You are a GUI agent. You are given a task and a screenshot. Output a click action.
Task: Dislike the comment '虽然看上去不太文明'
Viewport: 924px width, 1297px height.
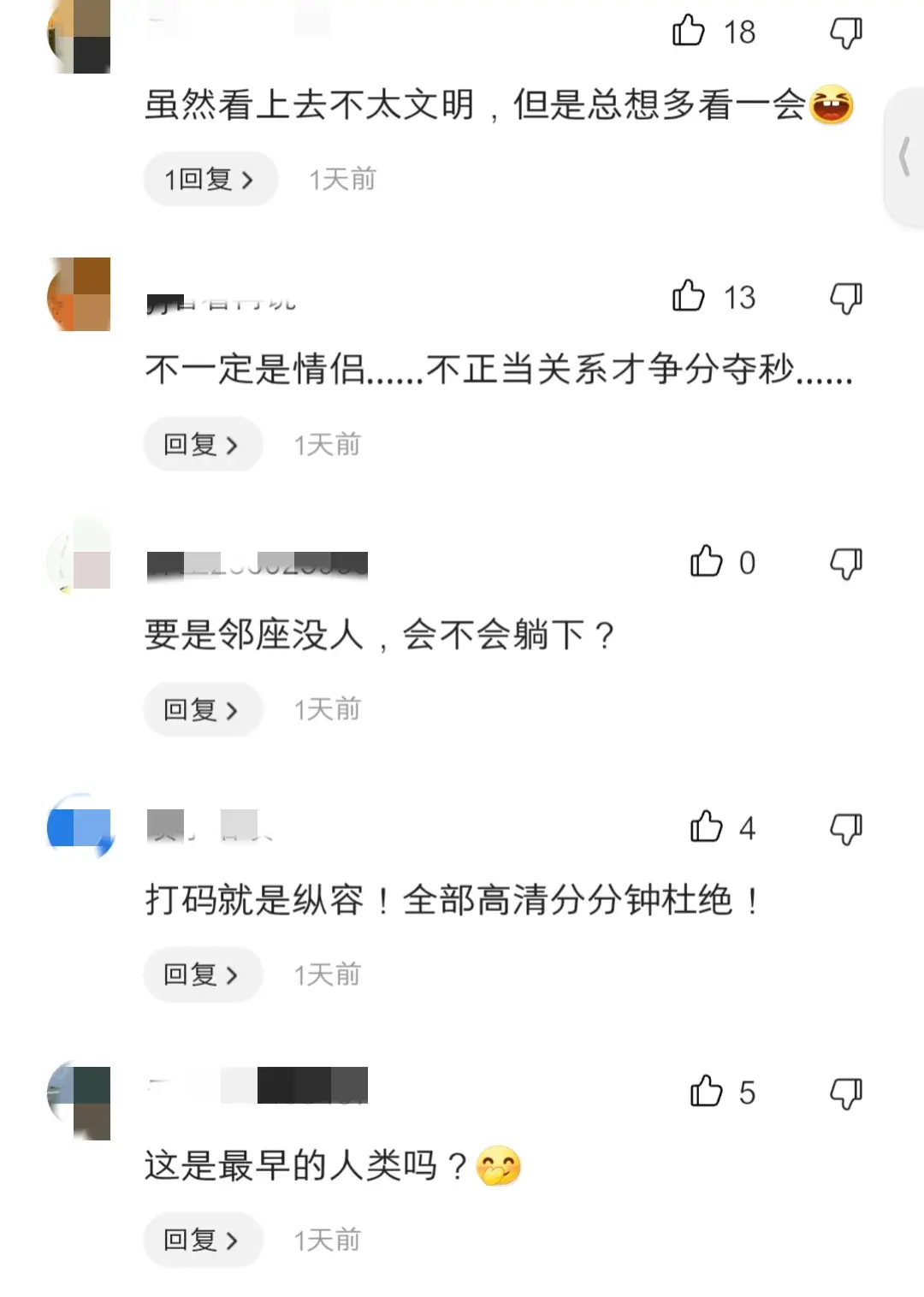point(845,33)
